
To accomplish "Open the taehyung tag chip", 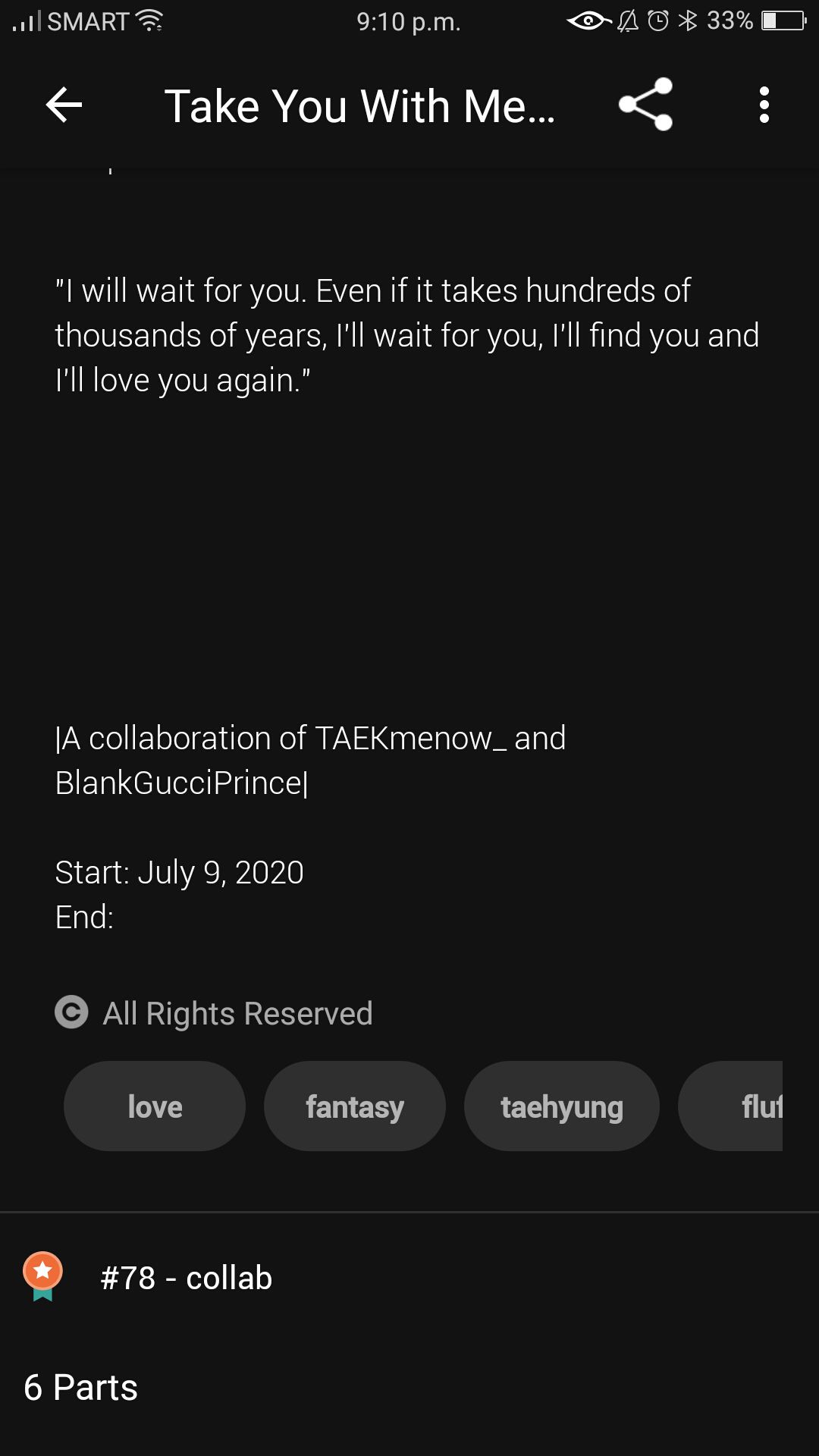I will point(562,1106).
